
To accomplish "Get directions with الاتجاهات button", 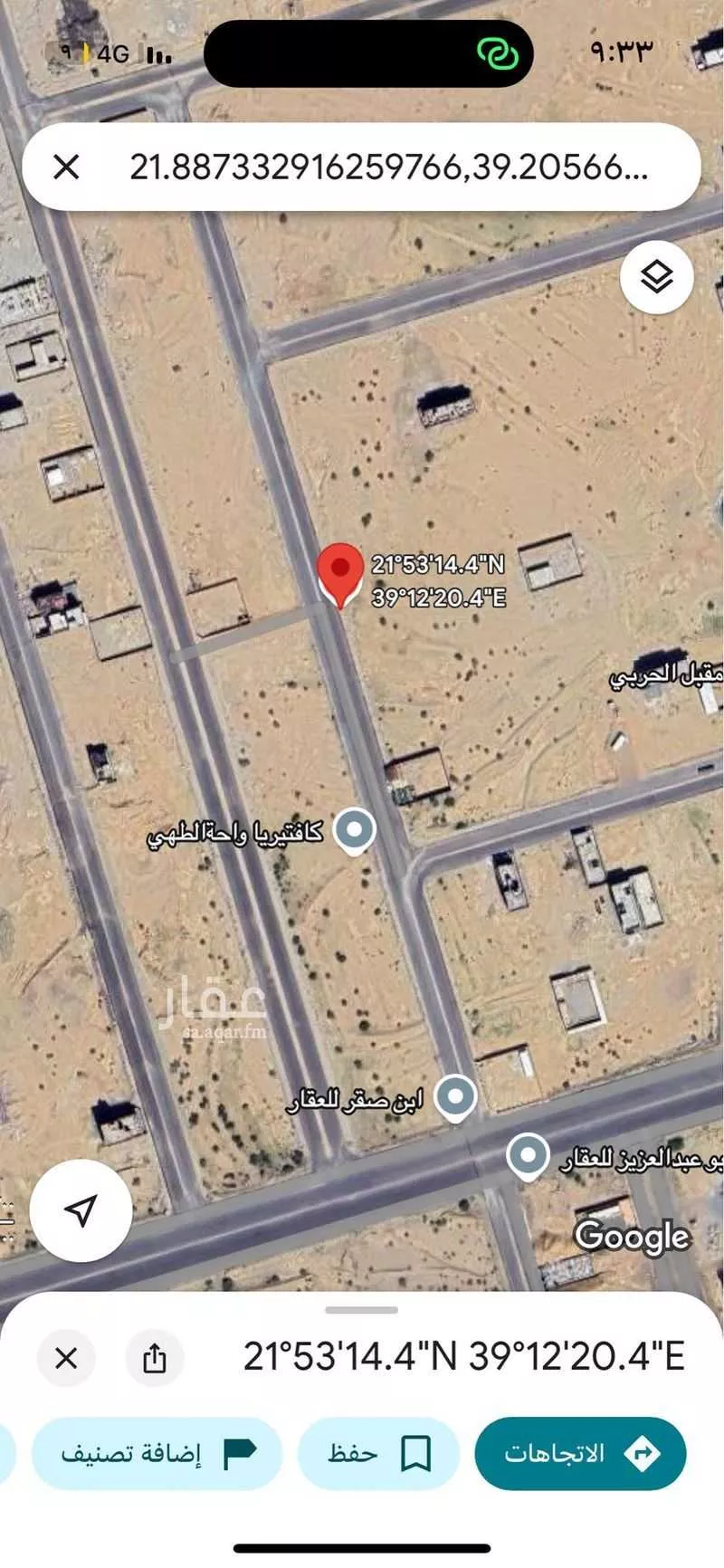I will [580, 1454].
